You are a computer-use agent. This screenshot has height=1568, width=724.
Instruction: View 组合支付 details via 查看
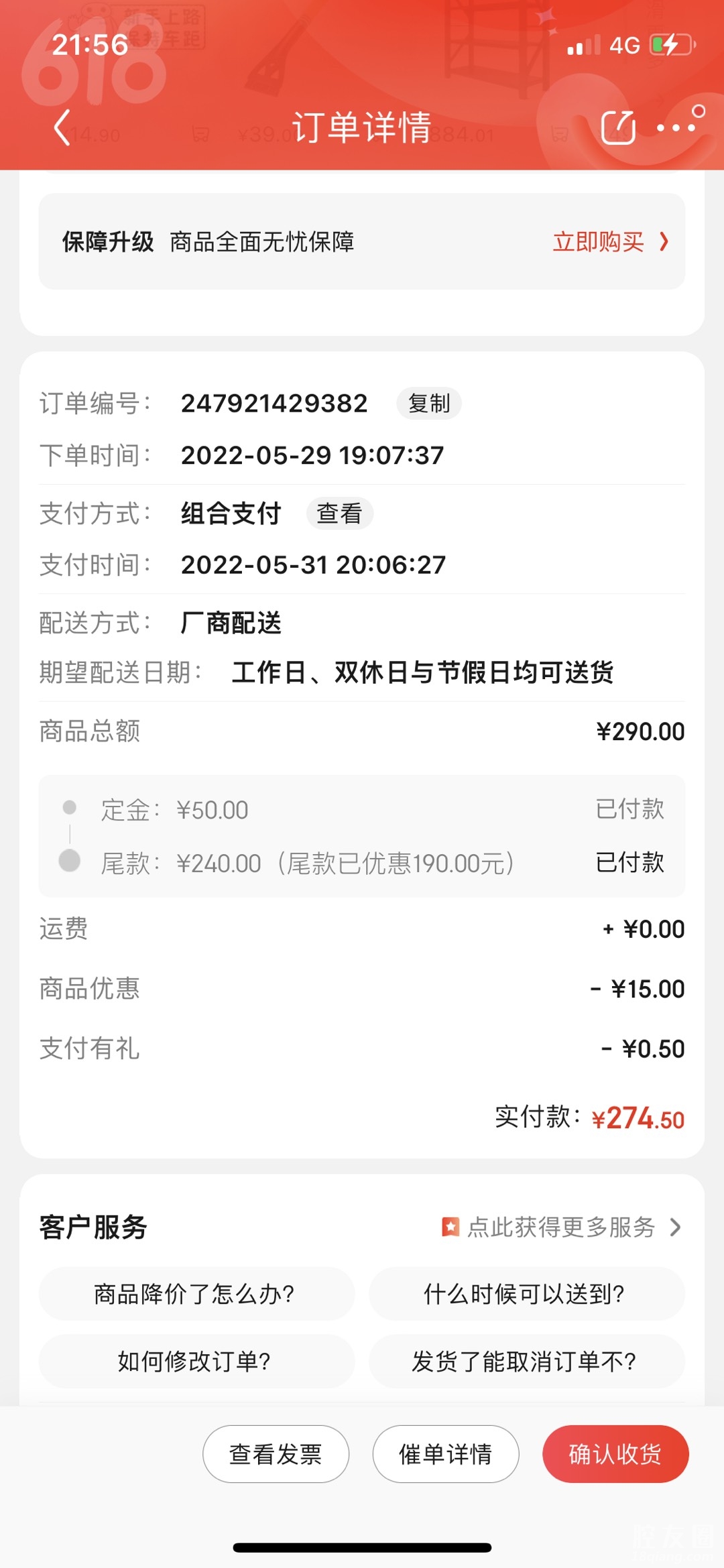pyautogui.click(x=339, y=514)
